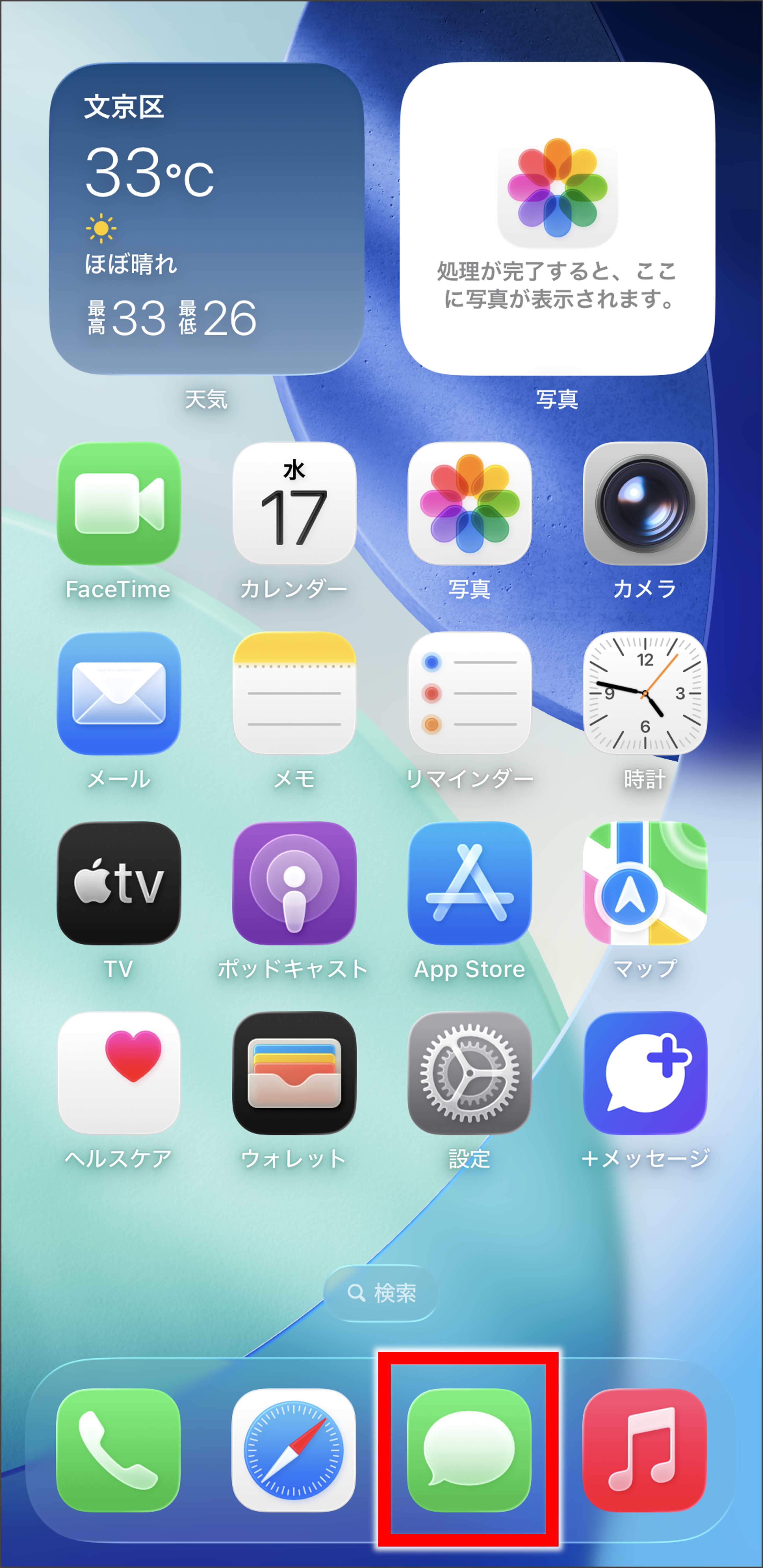
Task: Launch the マップ maps app
Action: pos(644,883)
